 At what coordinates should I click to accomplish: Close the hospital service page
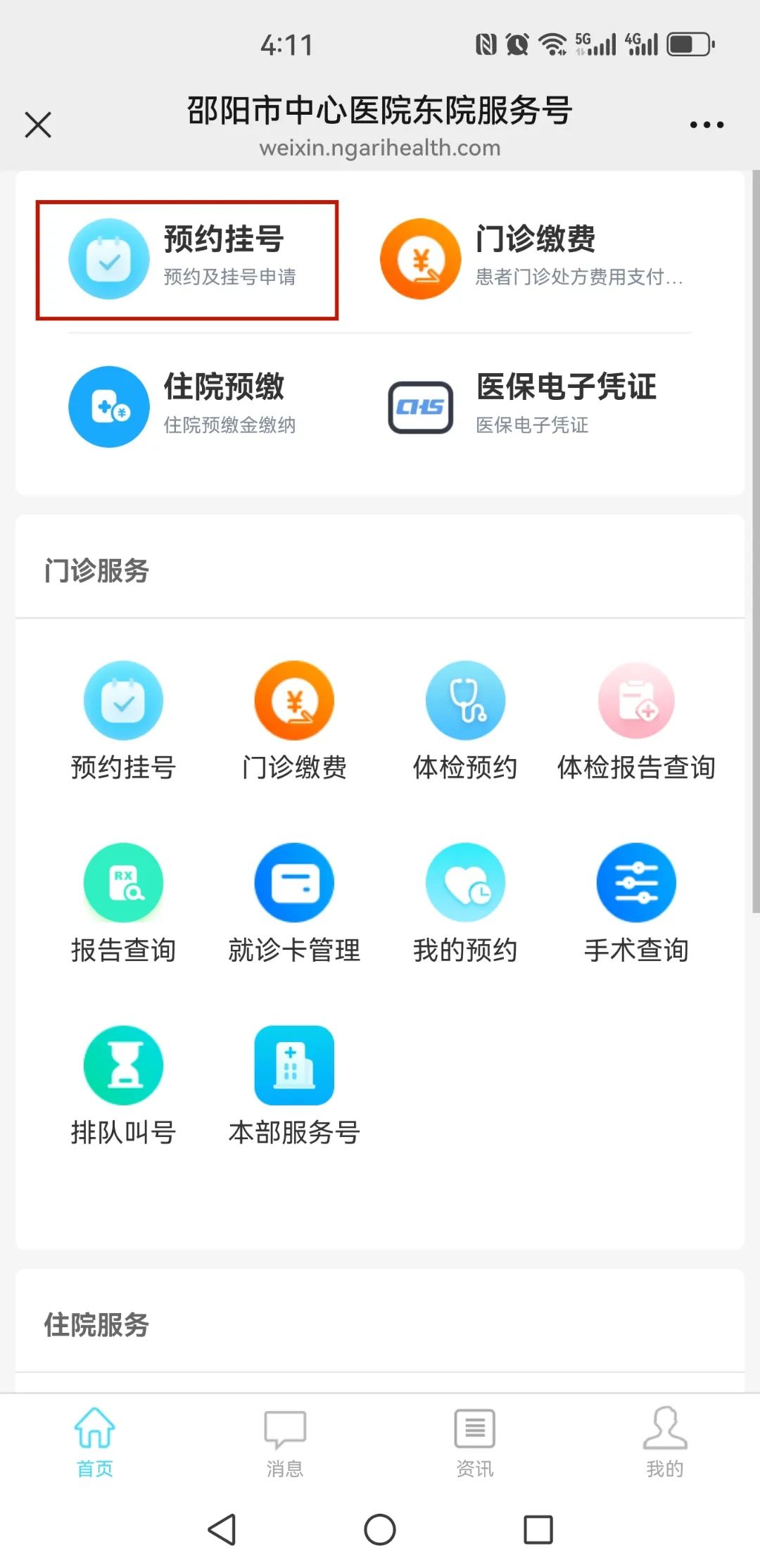click(x=38, y=125)
